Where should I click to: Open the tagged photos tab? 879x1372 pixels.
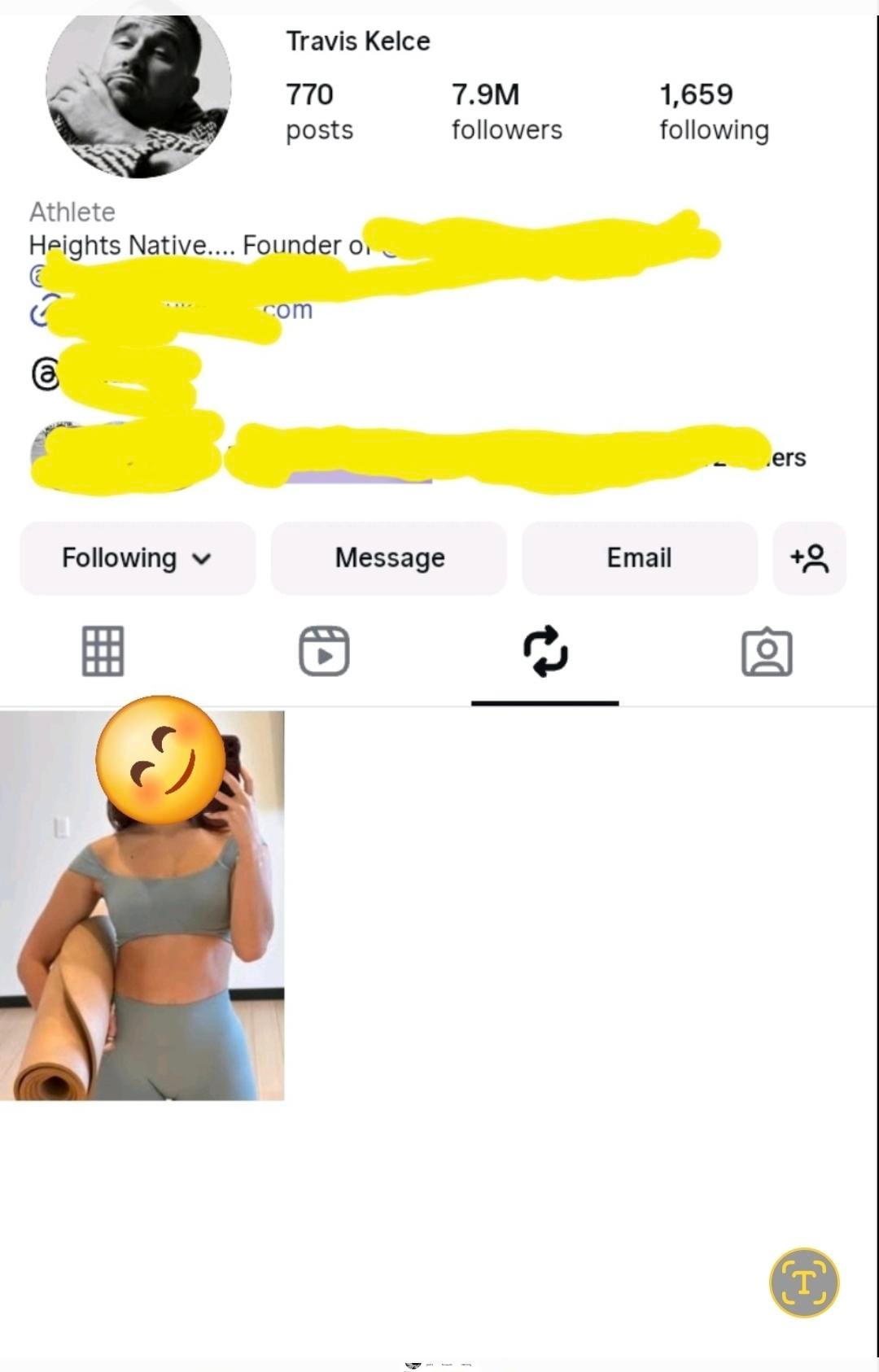pyautogui.click(x=767, y=651)
